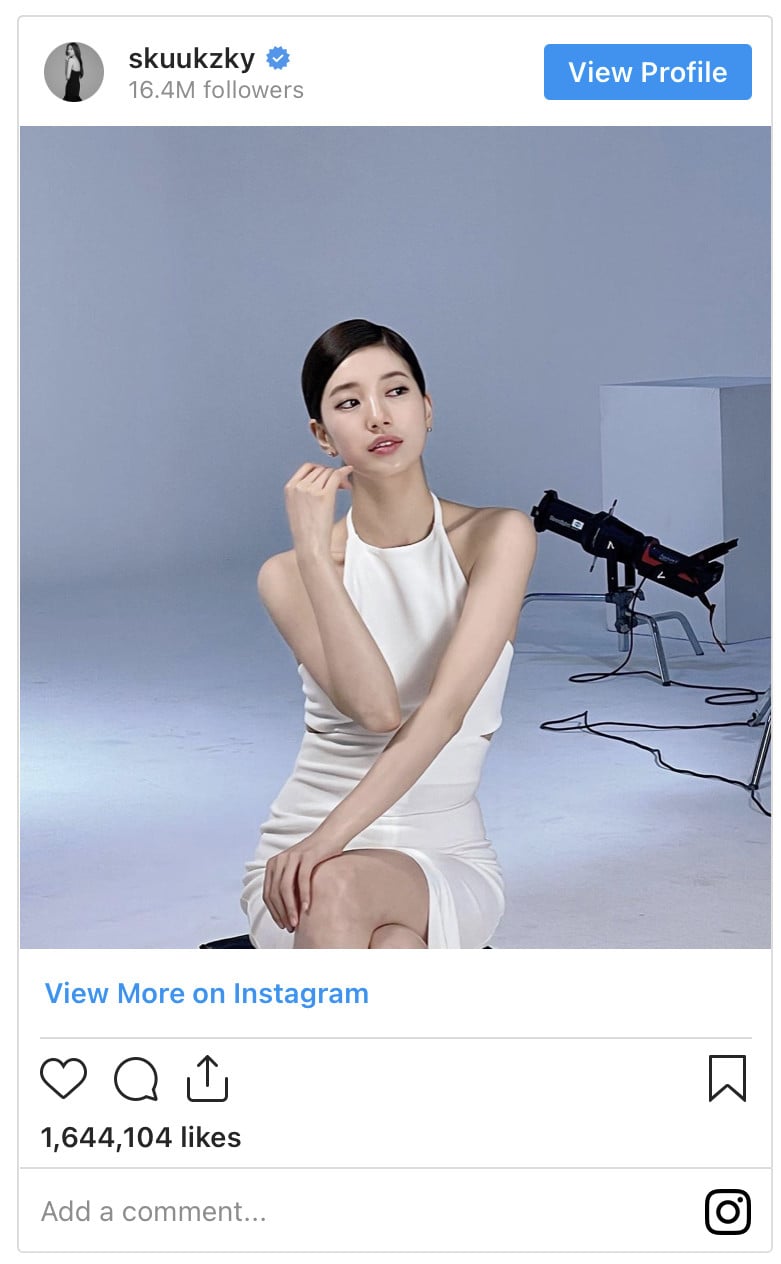Share this post with the share icon
The height and width of the screenshot is (1264, 781).
(x=208, y=1079)
